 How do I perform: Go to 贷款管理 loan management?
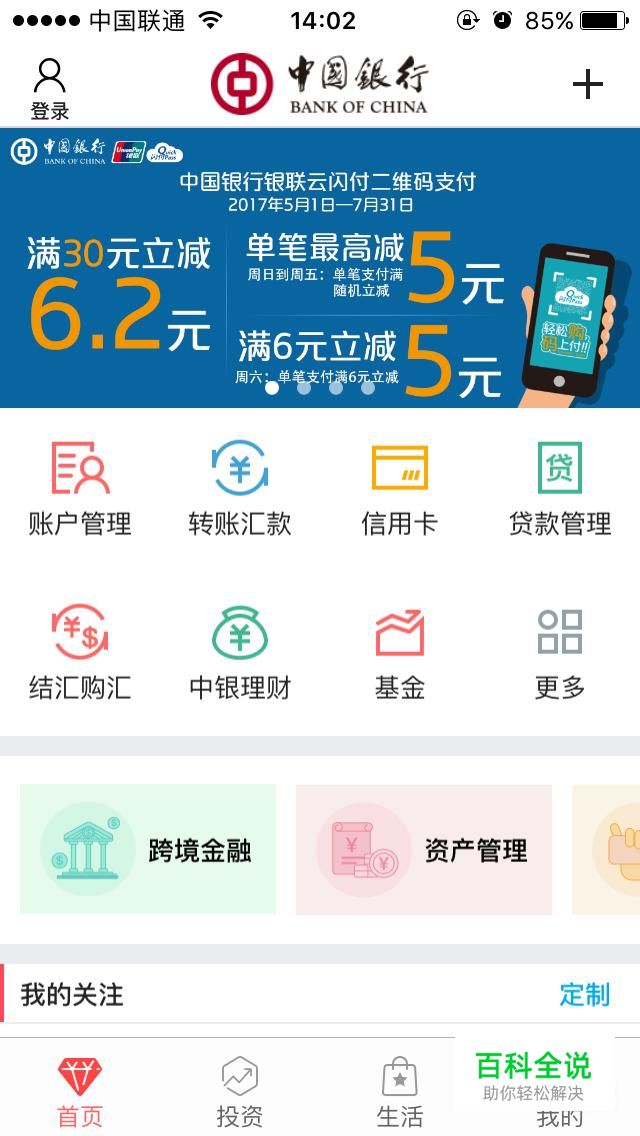point(560,489)
